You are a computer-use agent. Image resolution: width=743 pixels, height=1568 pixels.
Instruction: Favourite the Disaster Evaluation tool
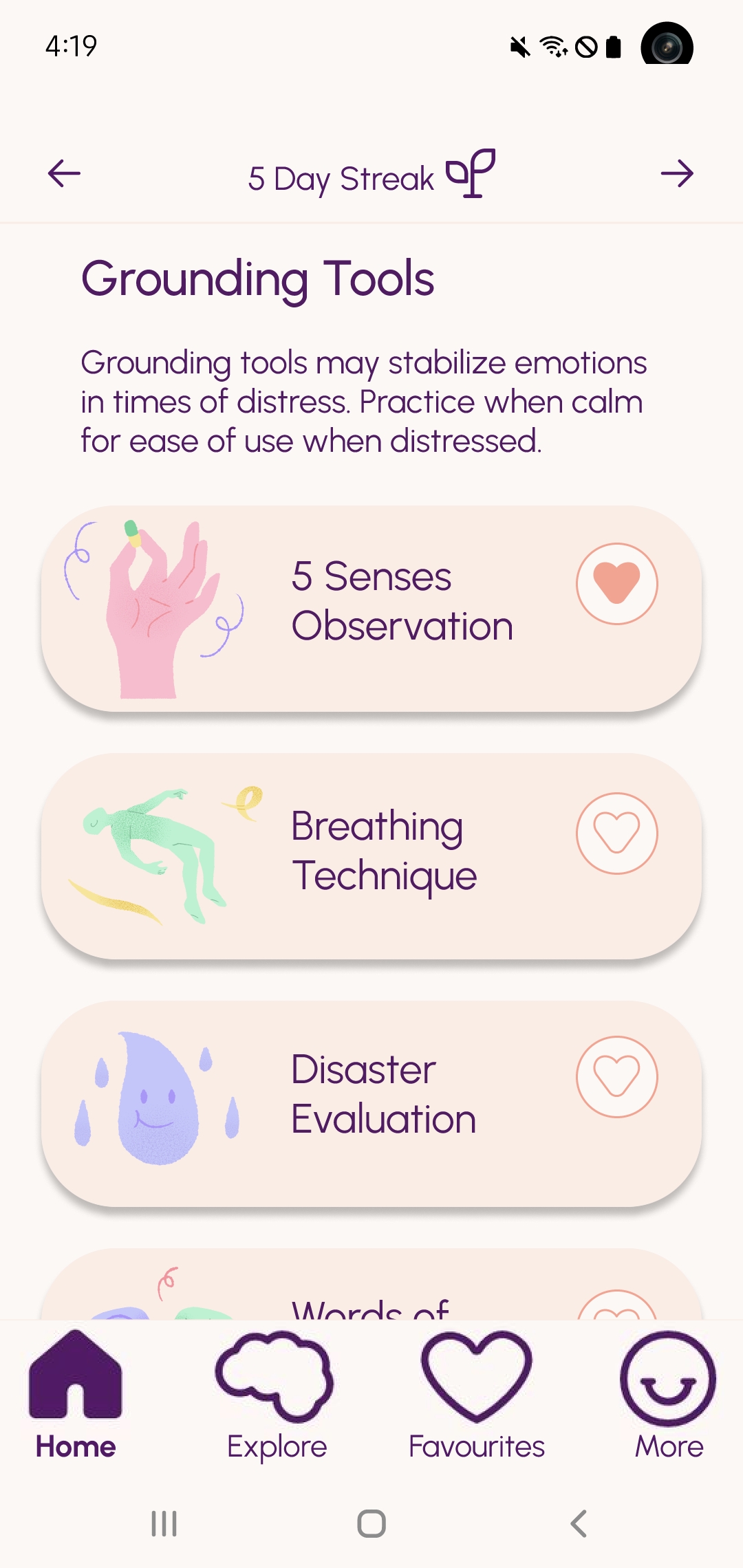(x=616, y=1077)
